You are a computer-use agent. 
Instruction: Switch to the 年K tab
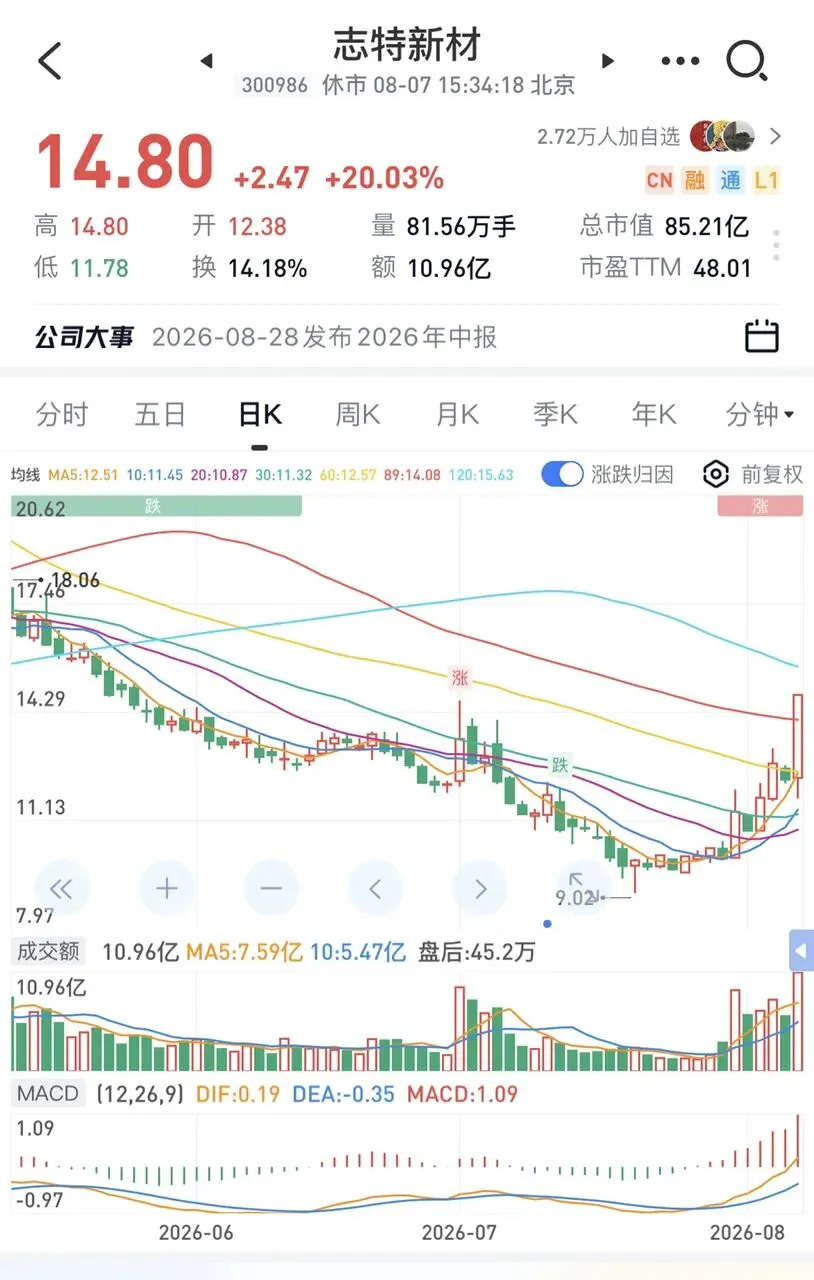[654, 414]
